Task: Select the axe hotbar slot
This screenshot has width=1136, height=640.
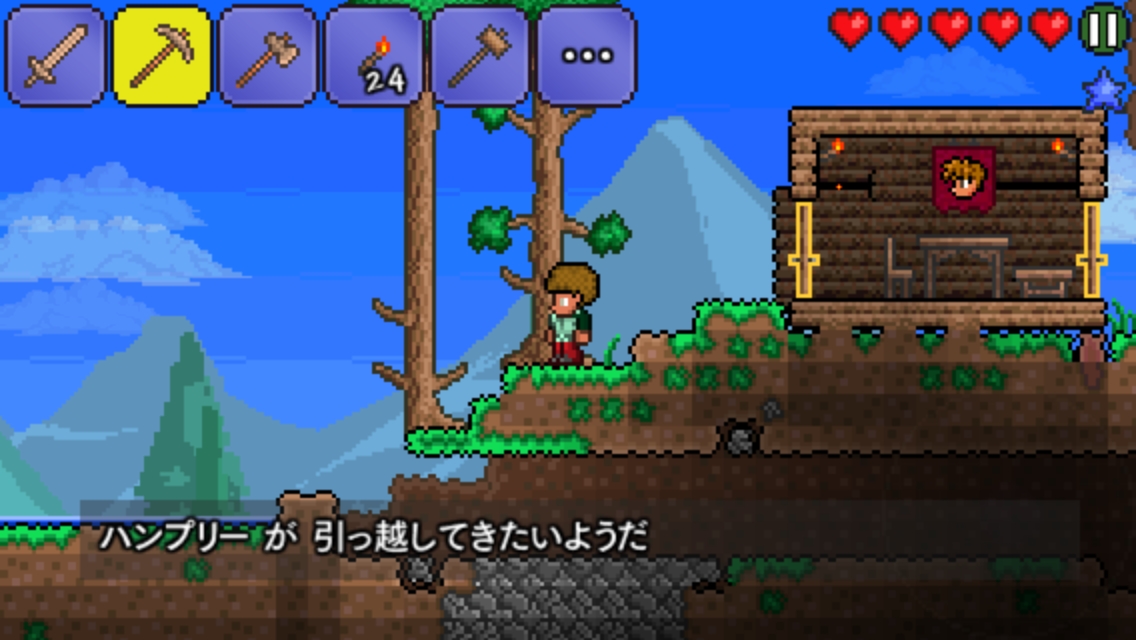Action: click(267, 56)
